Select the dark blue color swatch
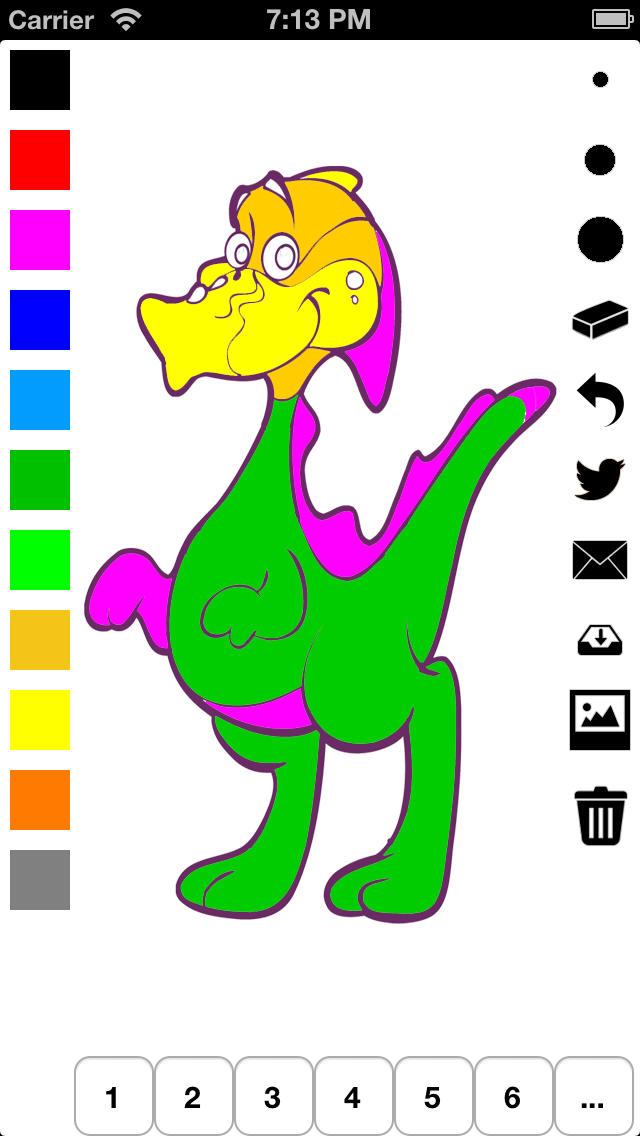Screen dimensions: 640x1136 click(40, 320)
